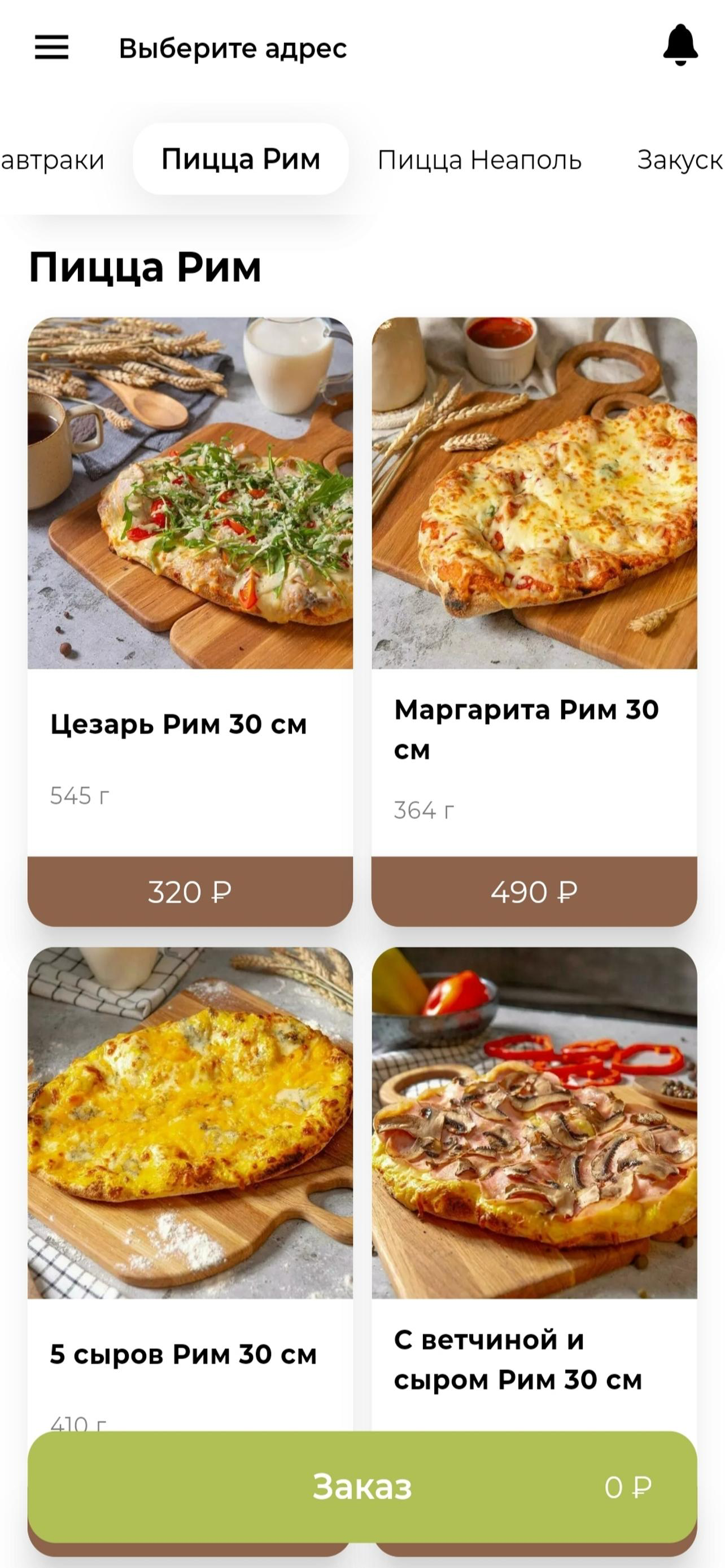Add Маргарита Рим for 490 ₽
Image resolution: width=725 pixels, height=1568 pixels.
pyautogui.click(x=535, y=892)
